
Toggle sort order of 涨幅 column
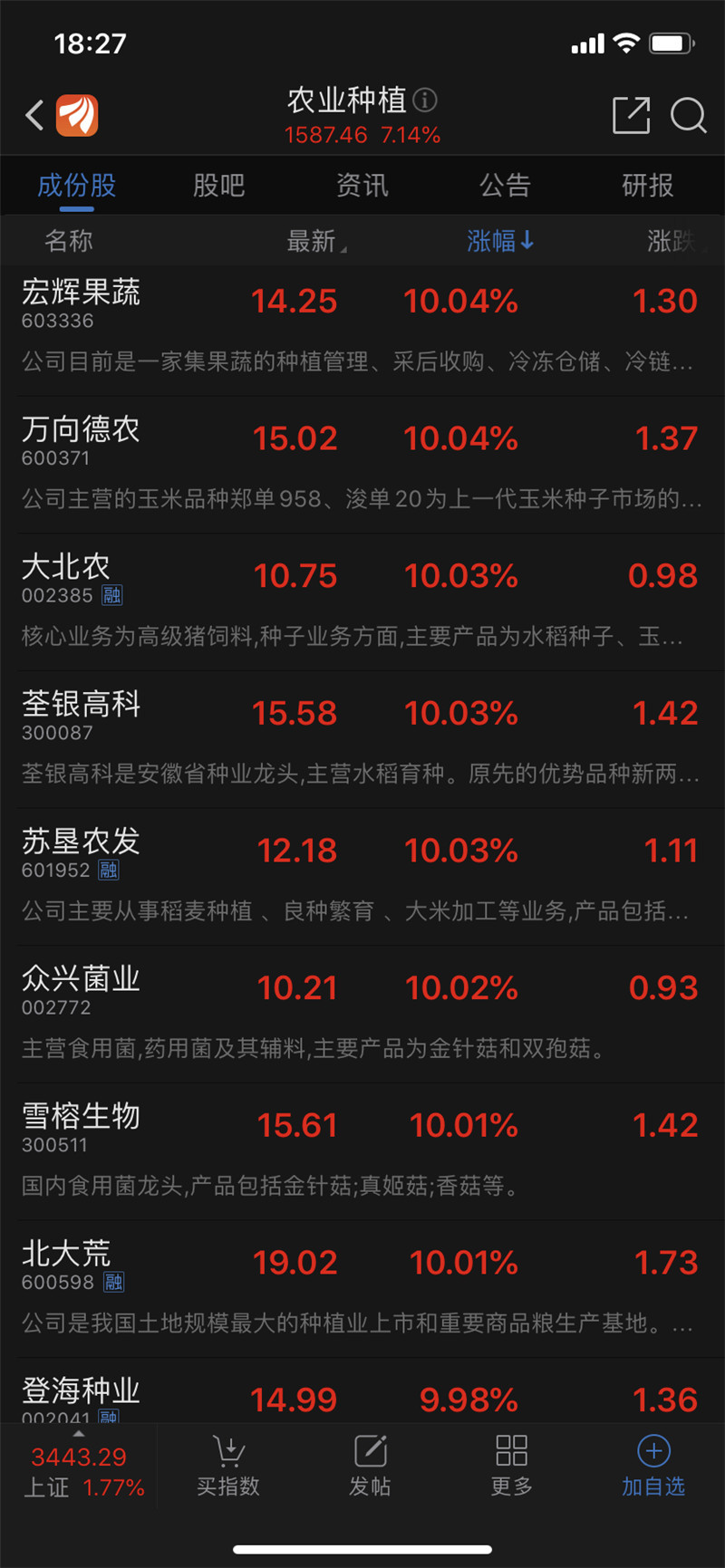tap(499, 241)
